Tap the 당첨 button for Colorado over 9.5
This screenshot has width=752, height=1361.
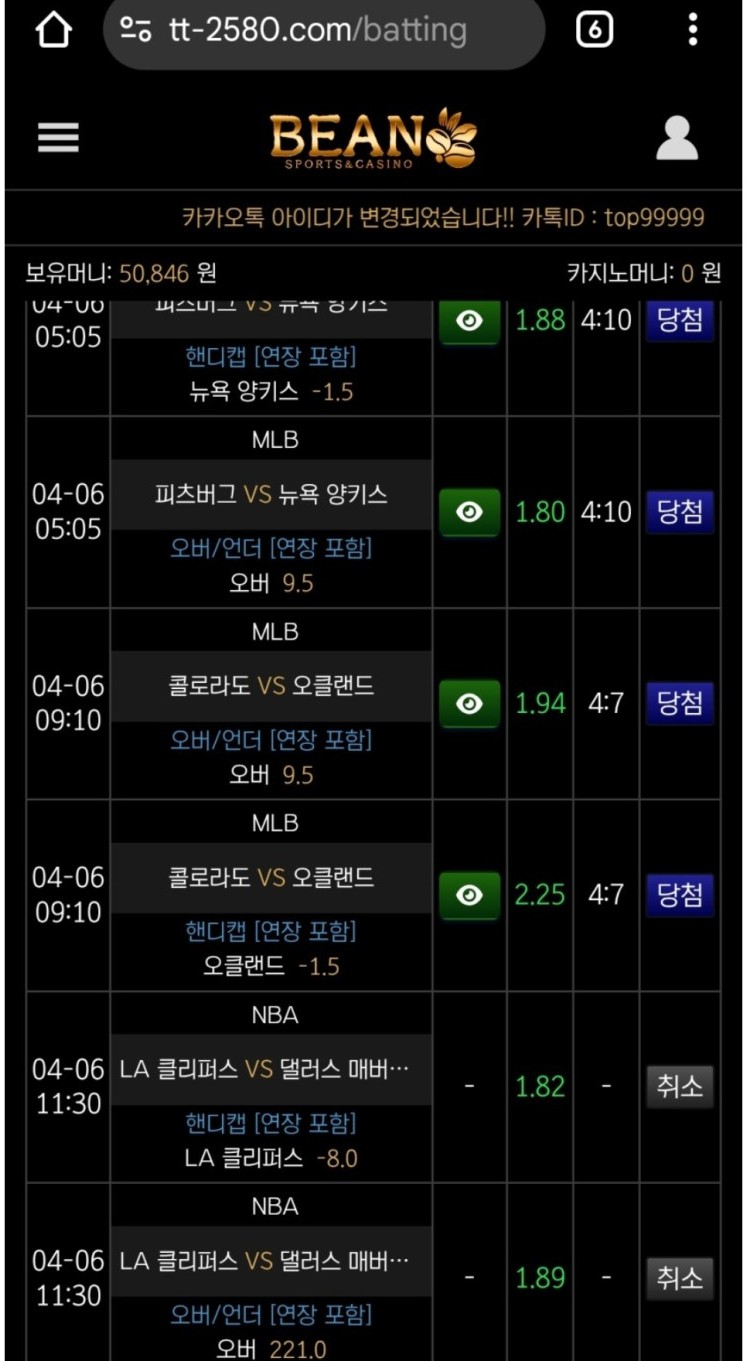coord(680,703)
